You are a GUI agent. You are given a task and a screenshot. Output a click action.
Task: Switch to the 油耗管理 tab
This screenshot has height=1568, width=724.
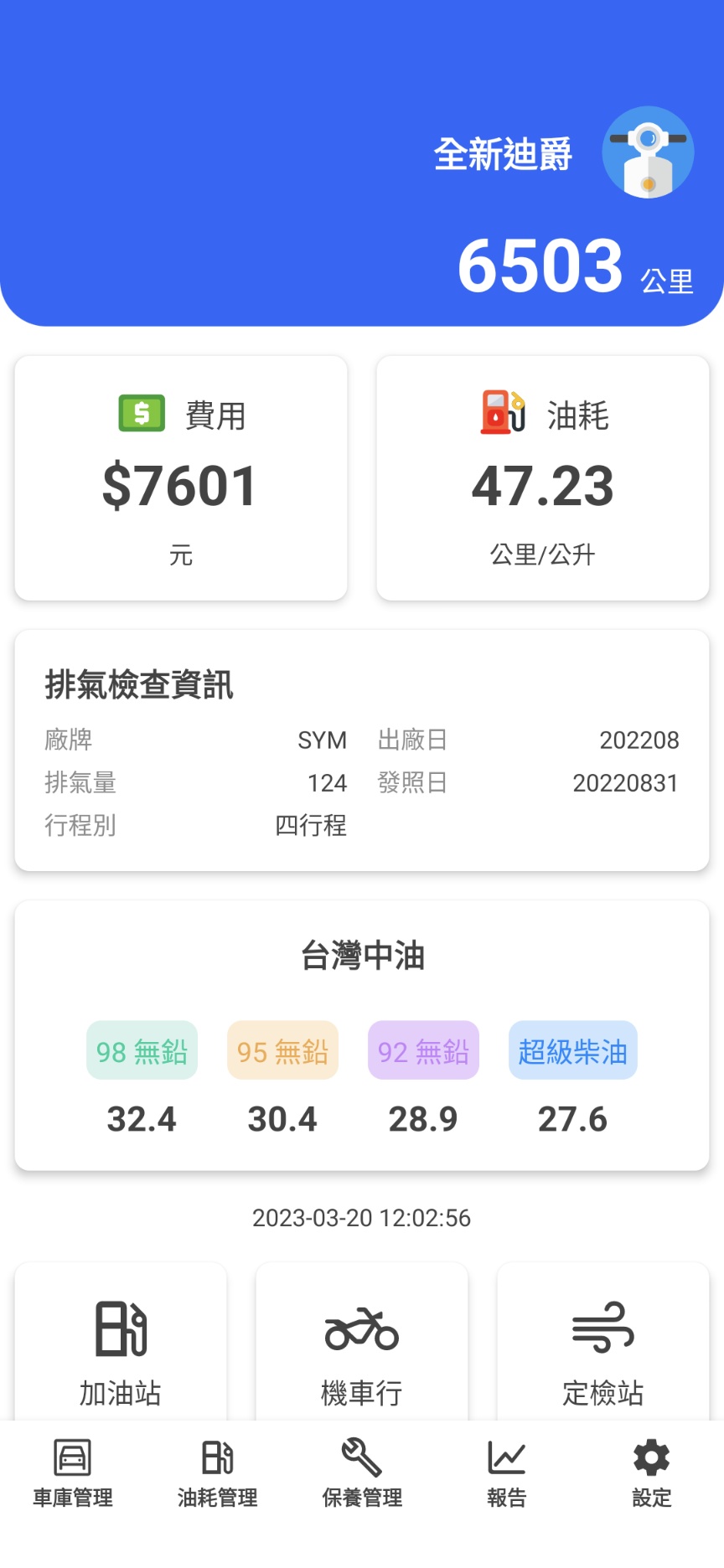(x=217, y=1473)
